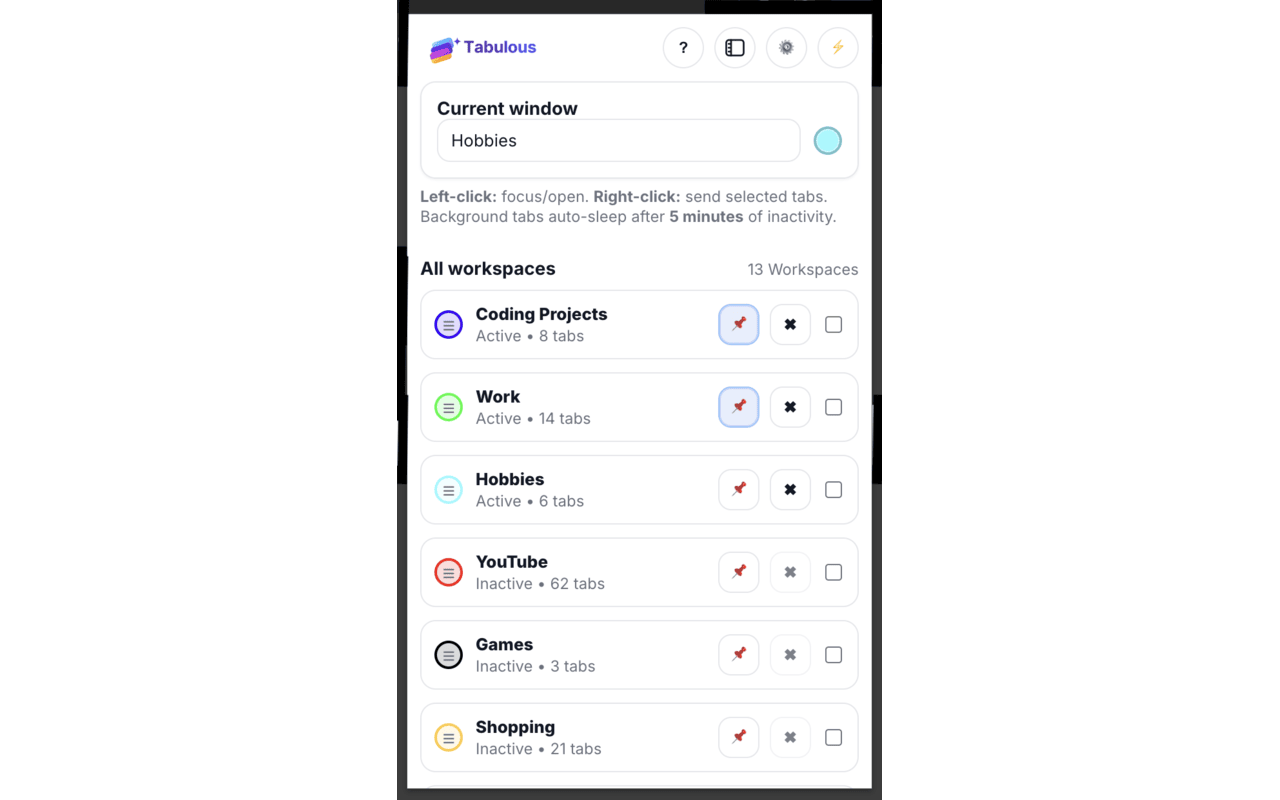Tick the Games workspace checkbox
This screenshot has width=1280, height=800.
click(833, 655)
